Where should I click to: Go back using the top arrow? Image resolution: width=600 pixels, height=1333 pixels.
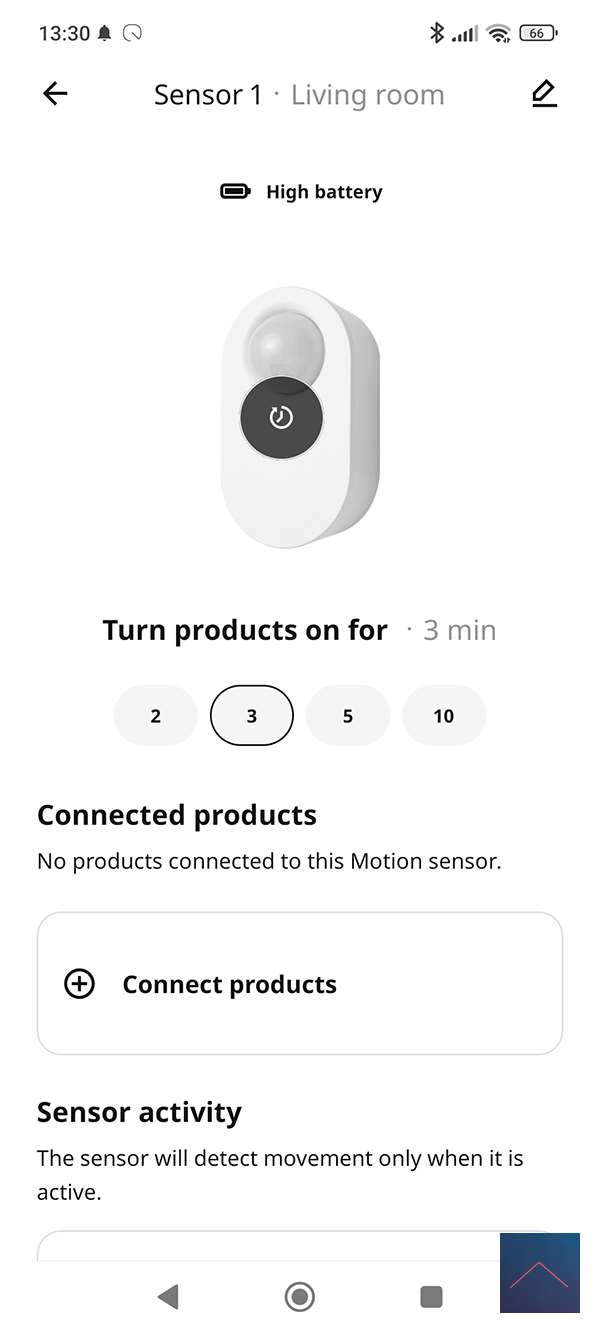pyautogui.click(x=55, y=94)
